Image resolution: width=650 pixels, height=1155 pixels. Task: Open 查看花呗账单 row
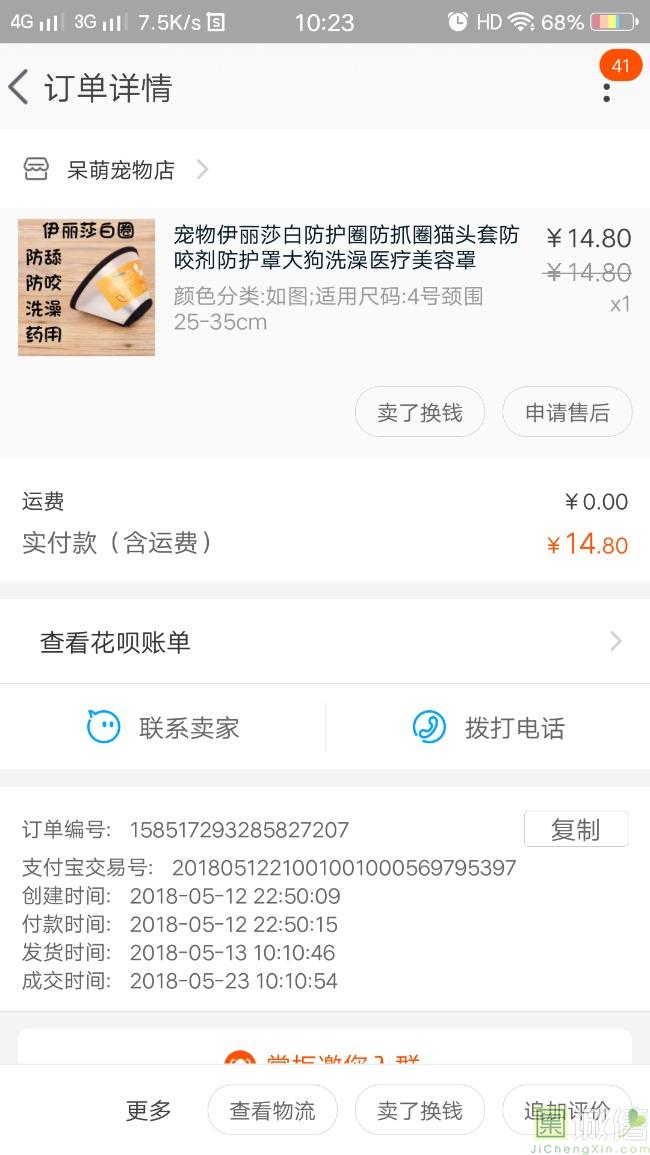[x=325, y=642]
